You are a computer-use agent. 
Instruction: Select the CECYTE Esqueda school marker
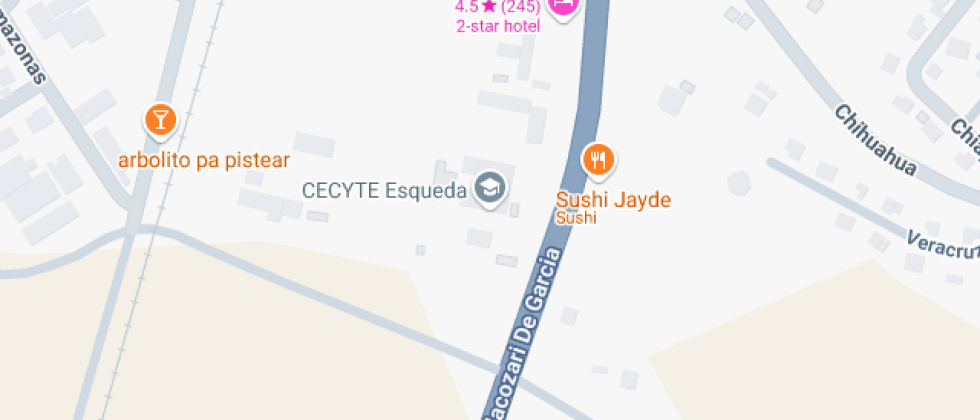489,188
